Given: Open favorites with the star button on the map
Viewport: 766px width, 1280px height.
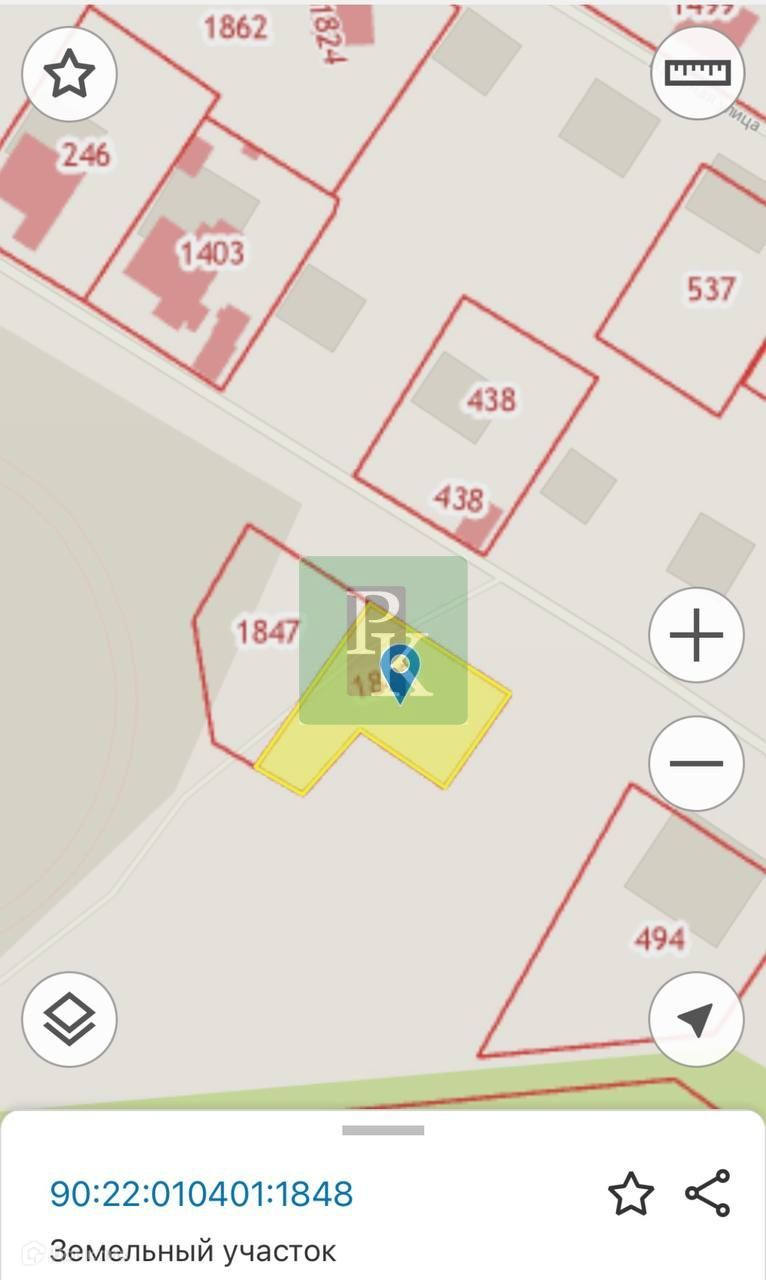Looking at the screenshot, I should 69,74.
